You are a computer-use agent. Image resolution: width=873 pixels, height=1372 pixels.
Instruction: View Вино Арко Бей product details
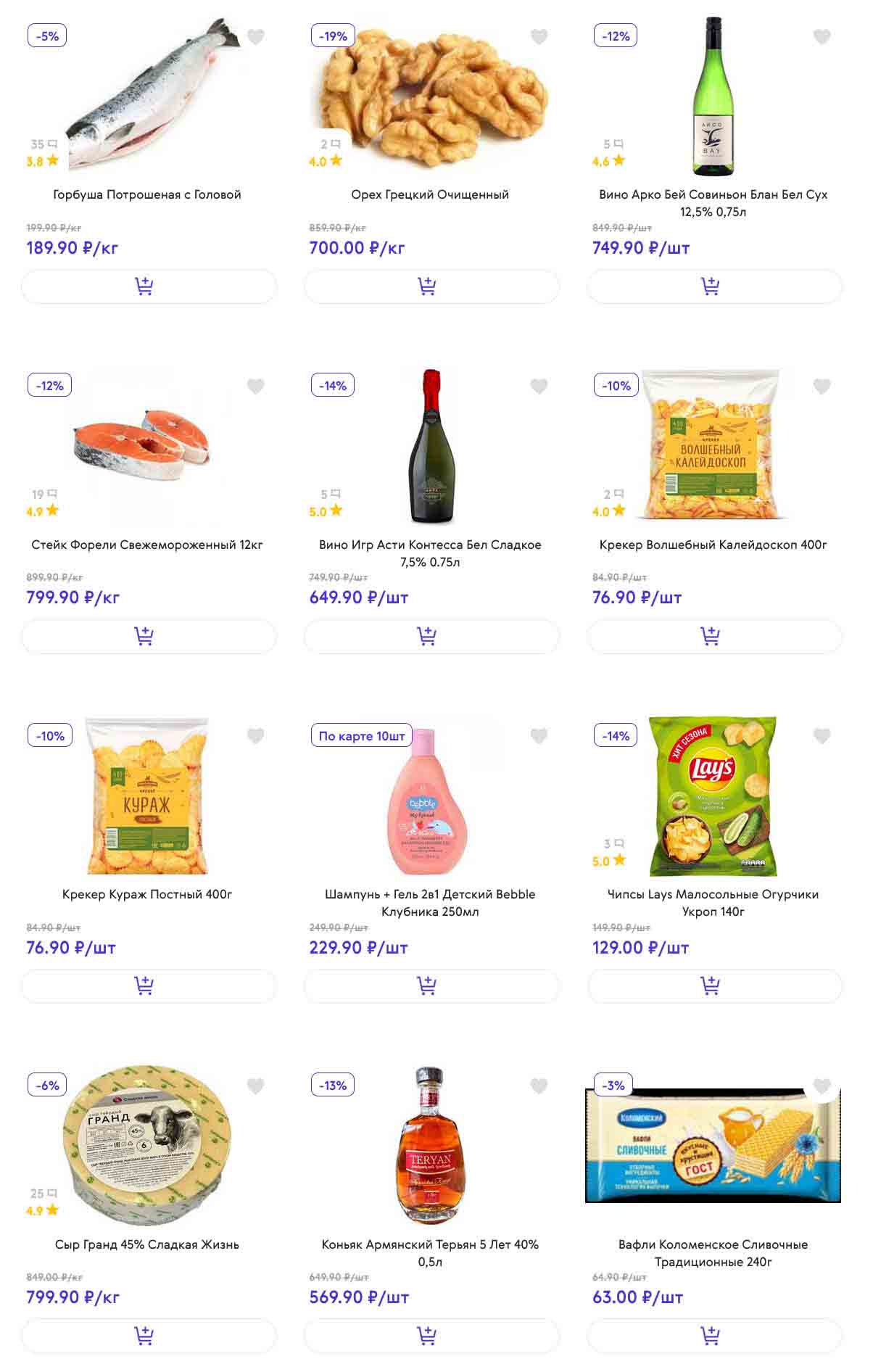tap(713, 202)
